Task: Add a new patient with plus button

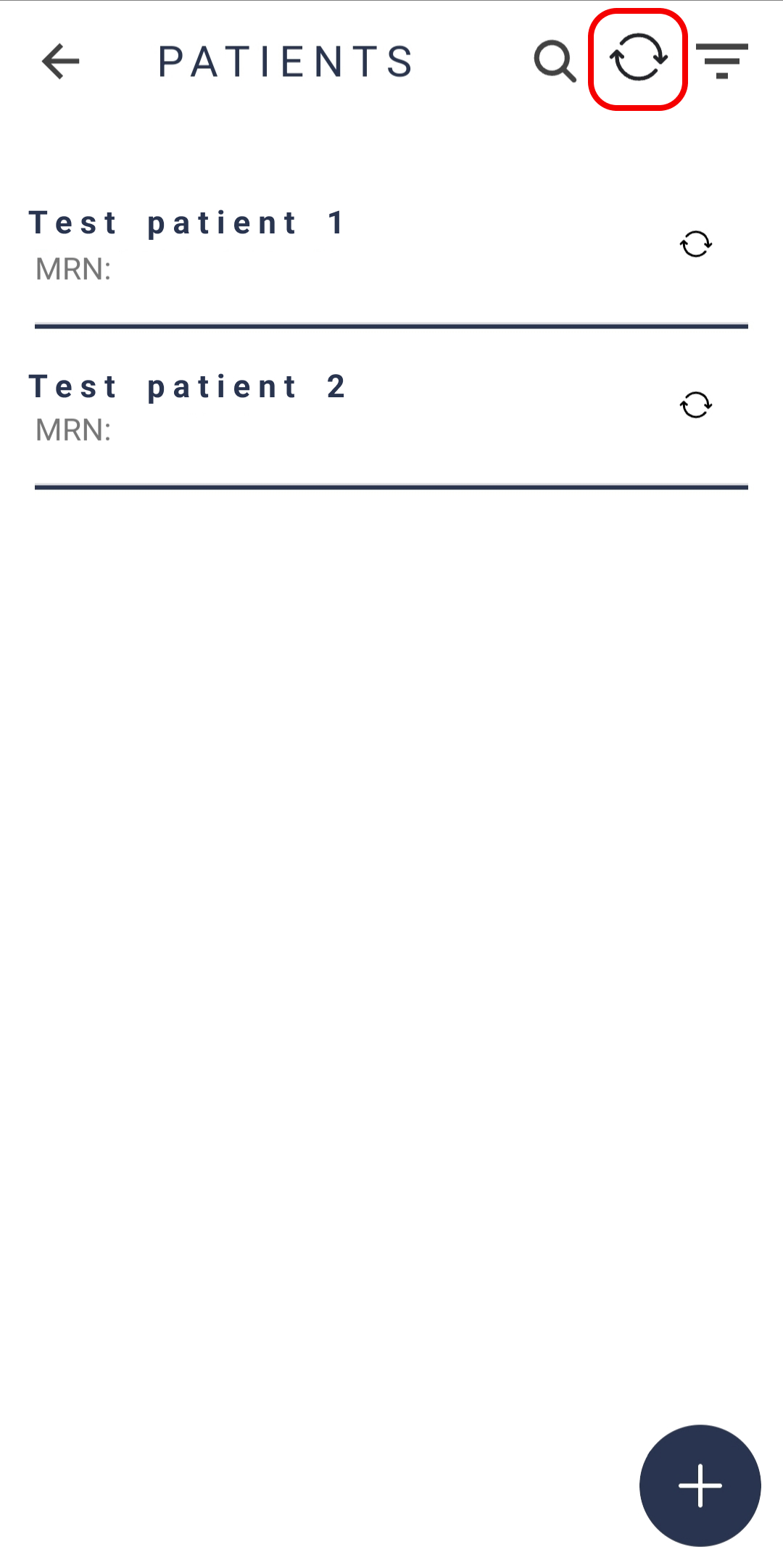Action: [x=700, y=1485]
